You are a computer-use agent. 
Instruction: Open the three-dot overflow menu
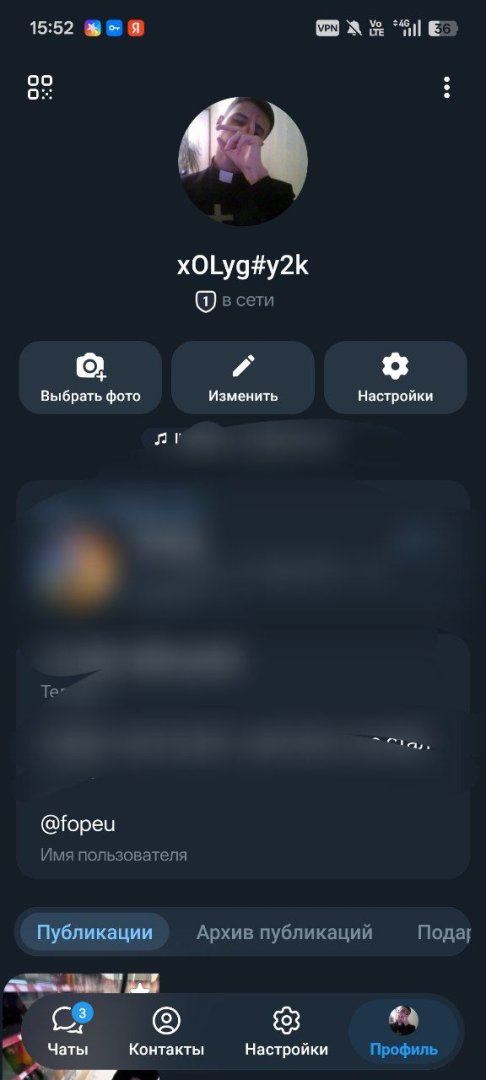pos(447,87)
